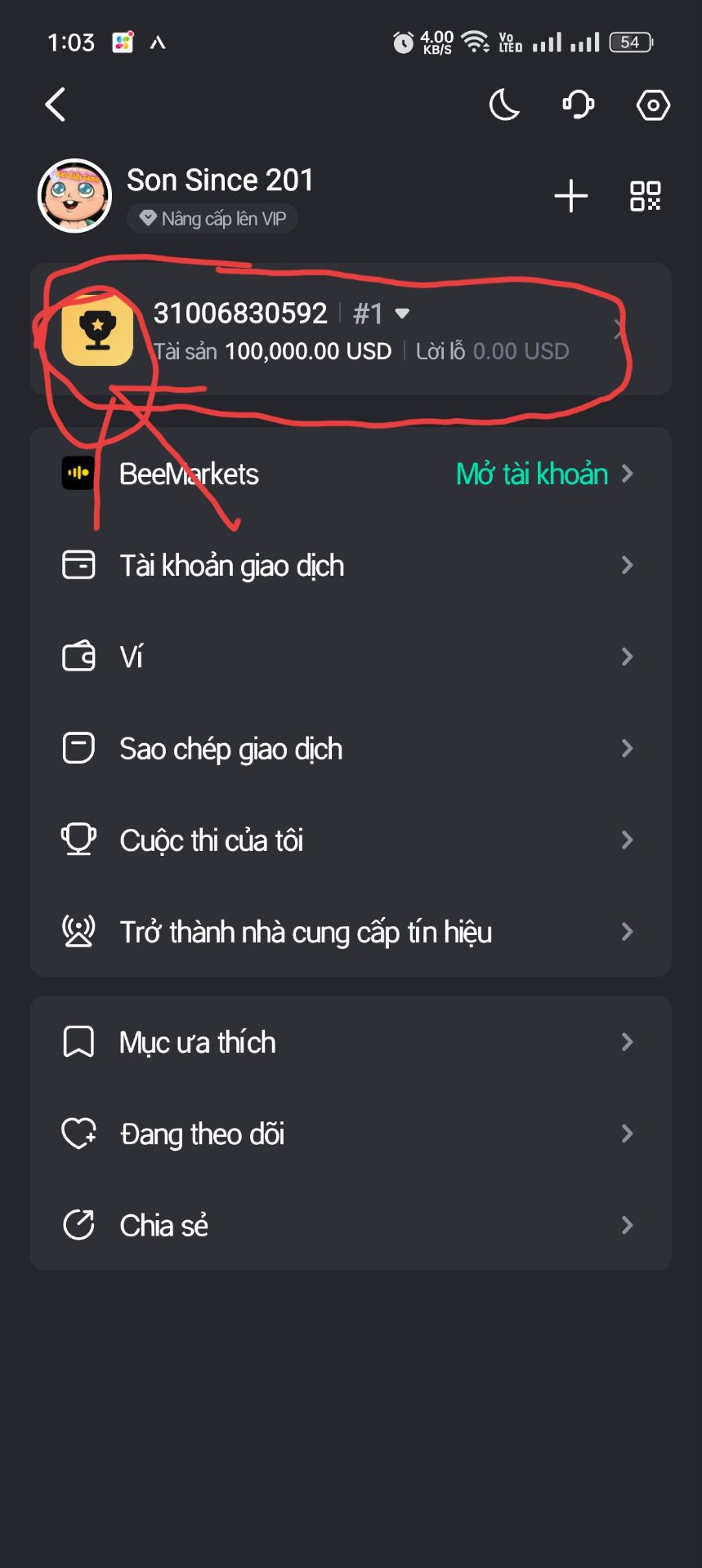Open customer support headset icon
The height and width of the screenshot is (1568, 702).
click(x=579, y=105)
